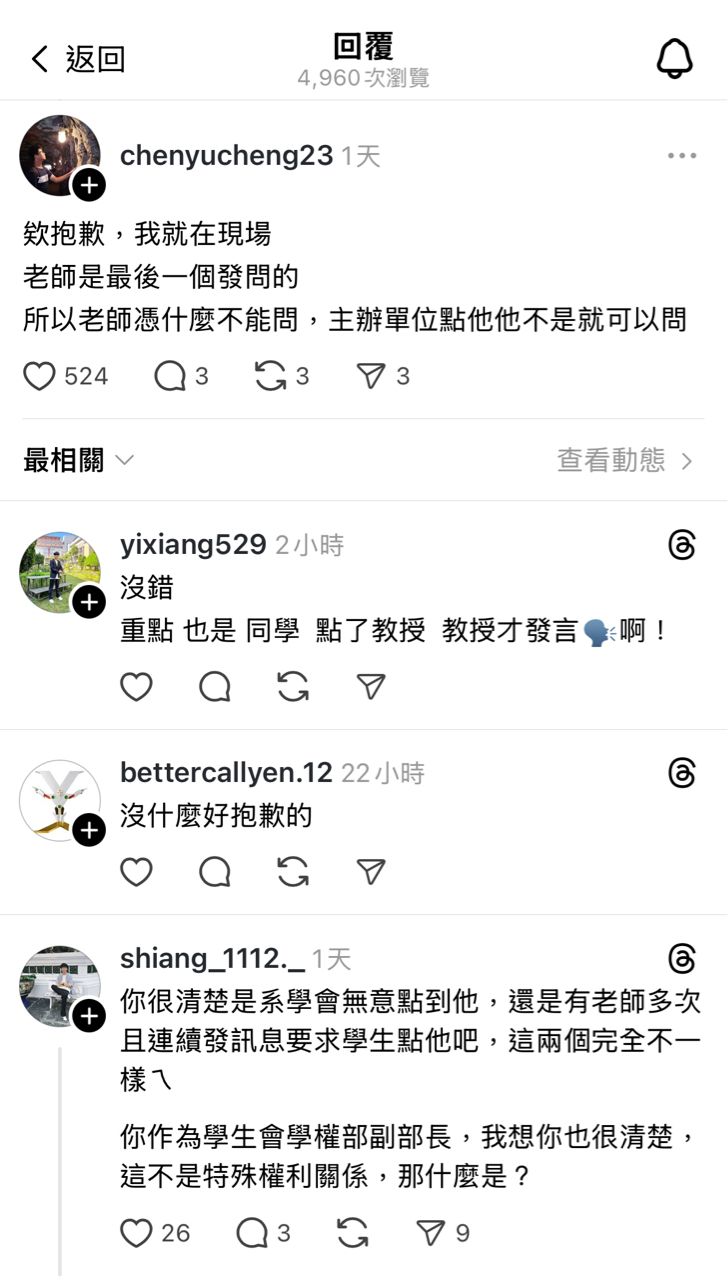Share bettercallyen.12's reply
The height and width of the screenshot is (1280, 728).
[x=371, y=872]
